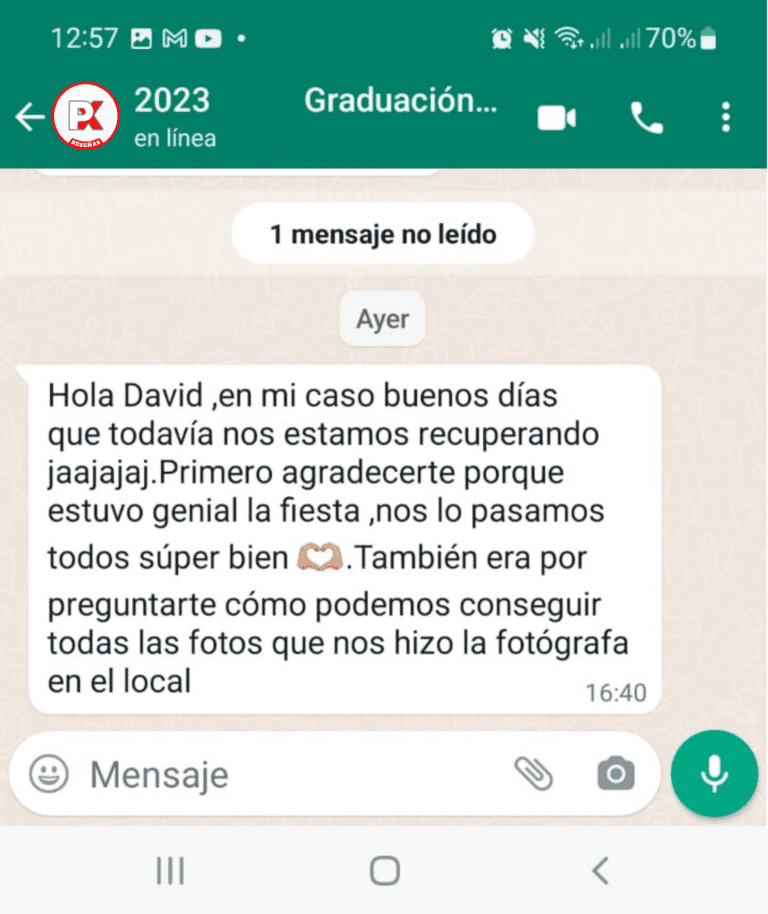Open the recent apps view
The width and height of the screenshot is (768, 914).
click(170, 870)
